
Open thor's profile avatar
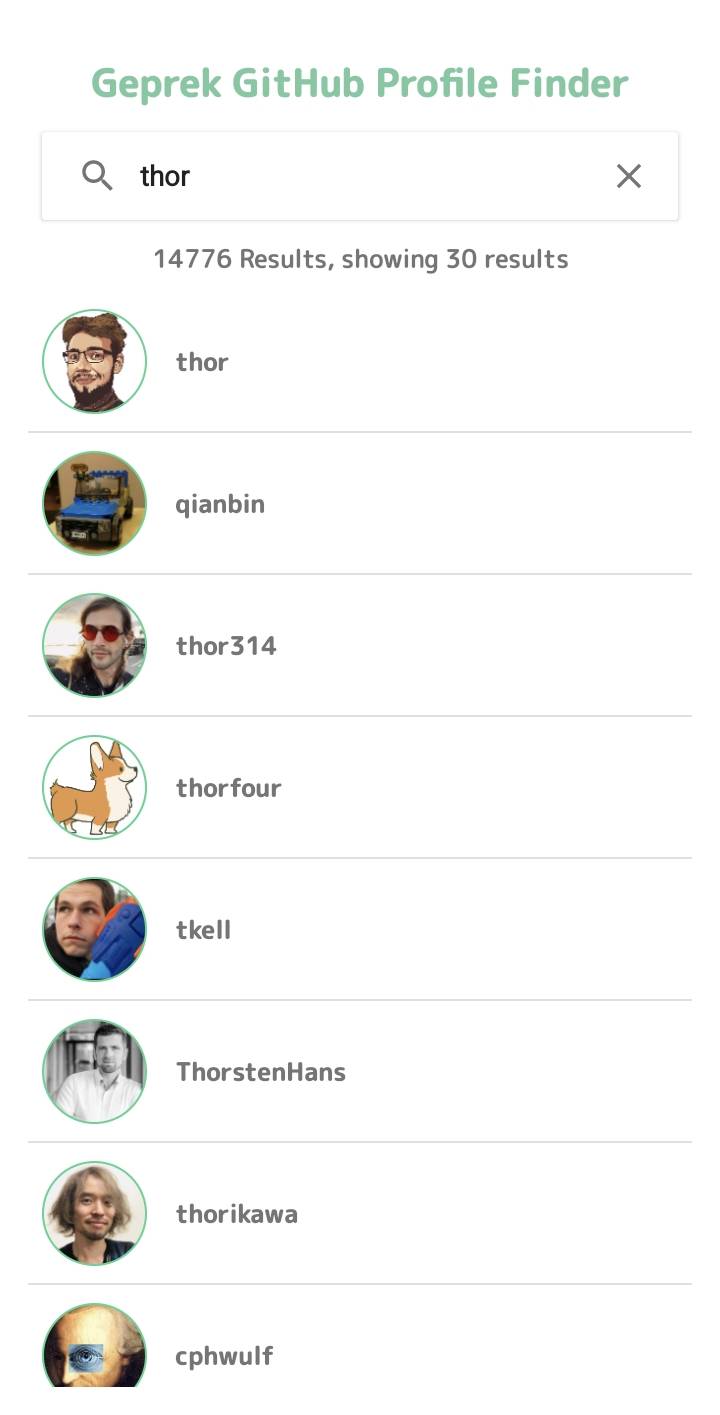point(94,361)
